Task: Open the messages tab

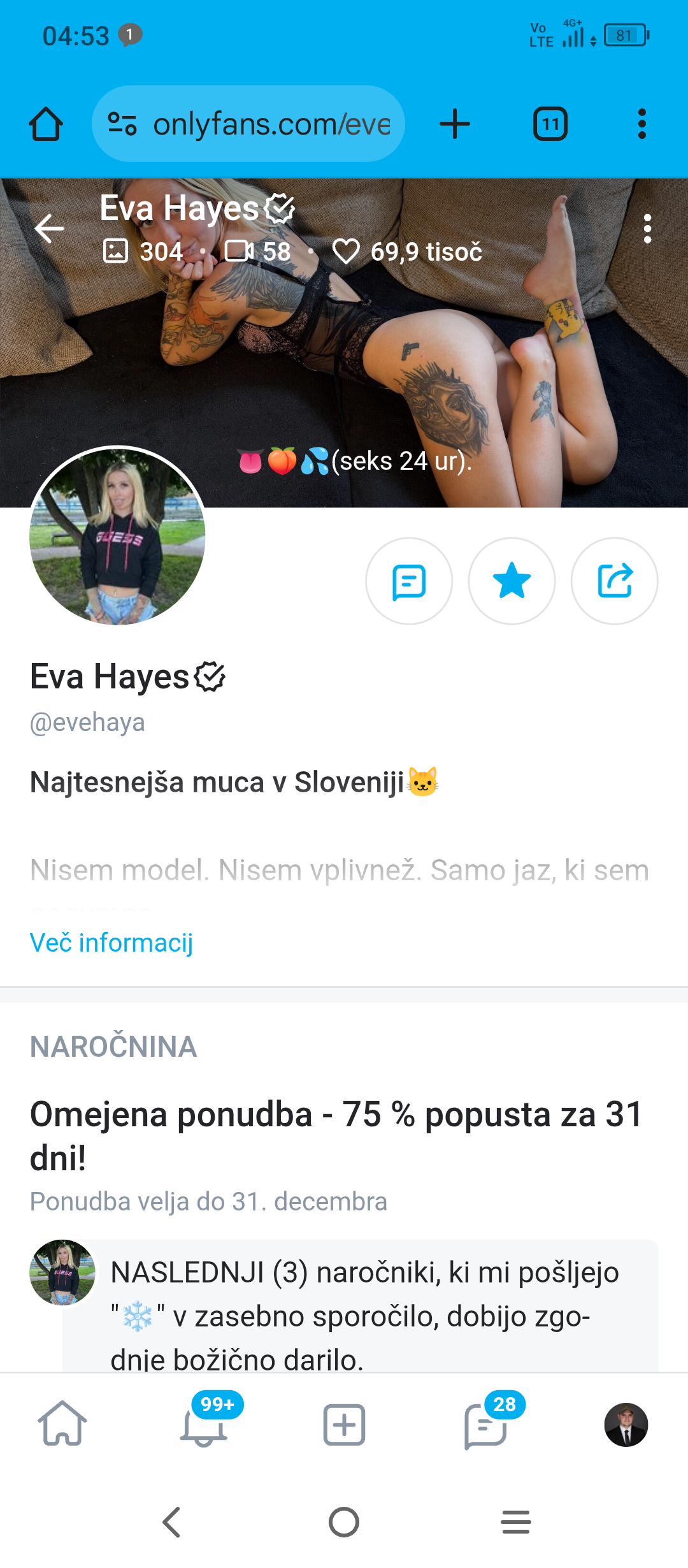Action: 485,1425
